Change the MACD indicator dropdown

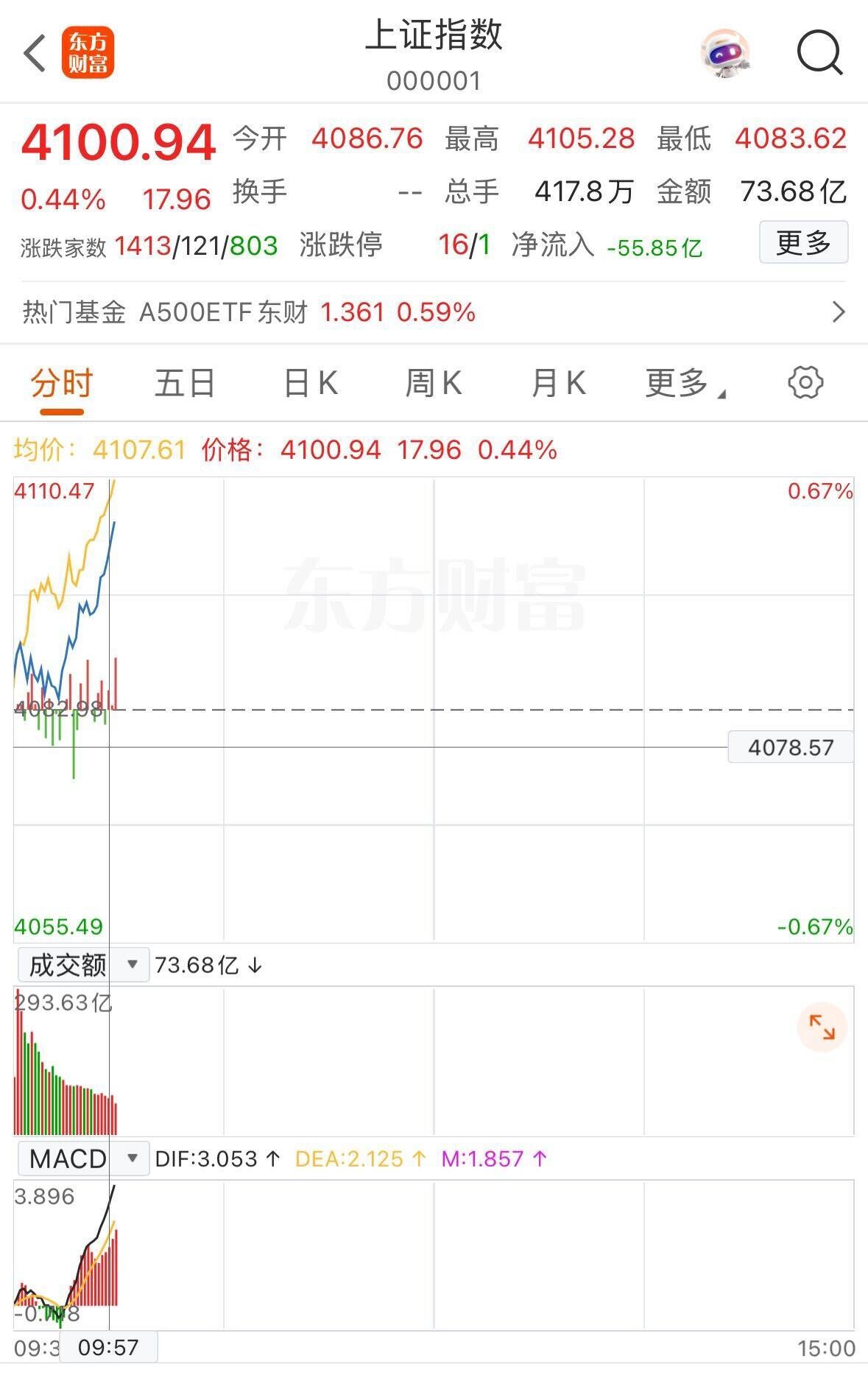coord(82,1159)
